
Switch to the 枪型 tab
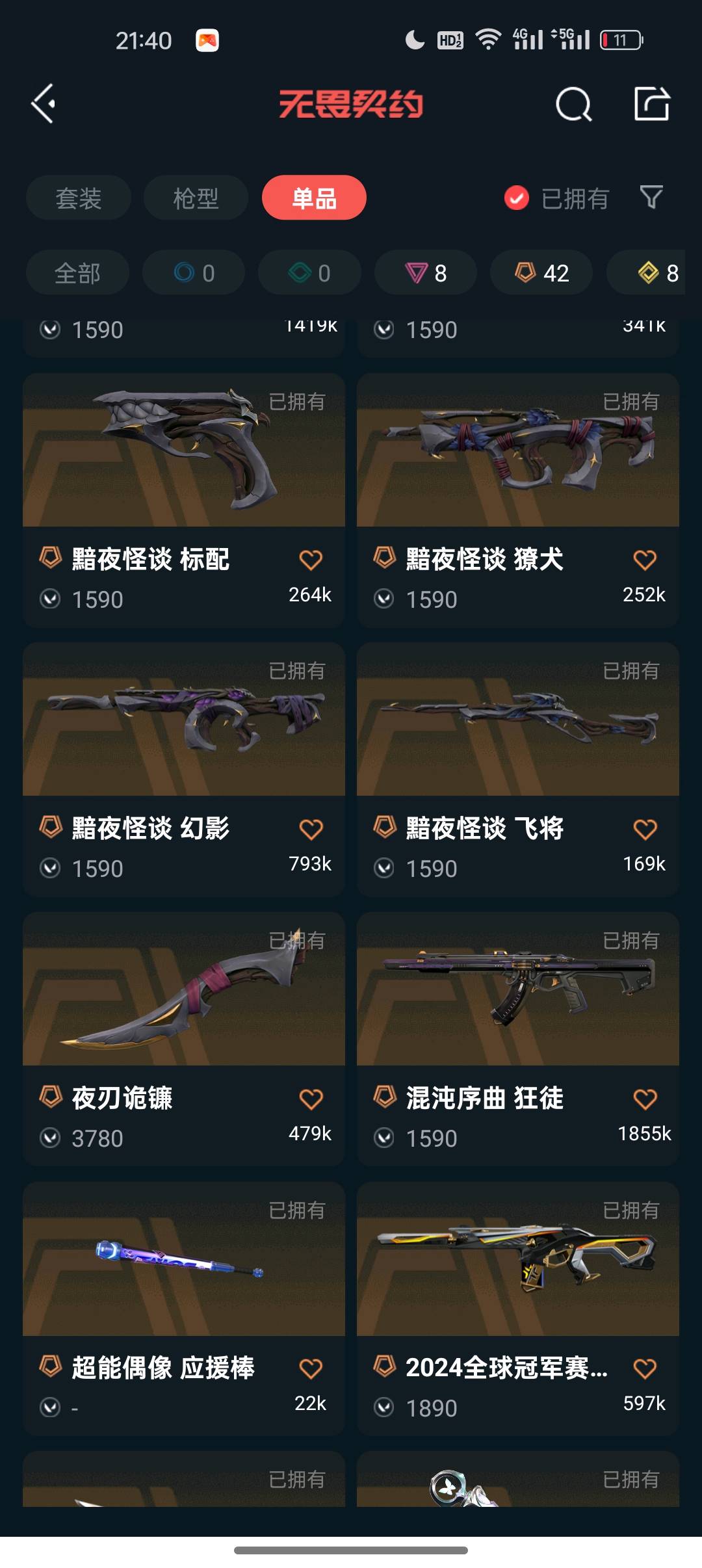coord(196,198)
